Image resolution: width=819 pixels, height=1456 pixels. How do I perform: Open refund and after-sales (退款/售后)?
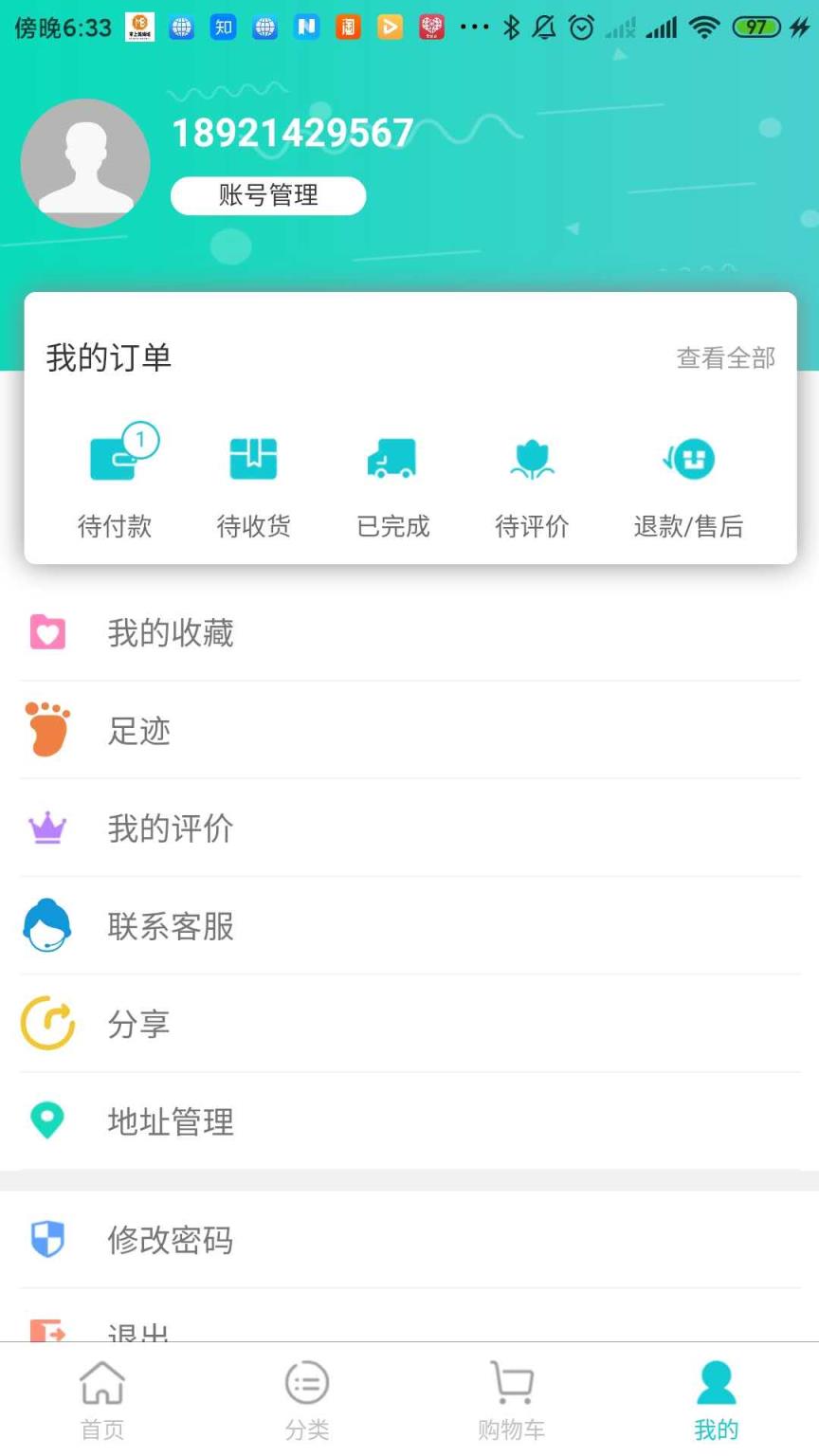tap(688, 481)
